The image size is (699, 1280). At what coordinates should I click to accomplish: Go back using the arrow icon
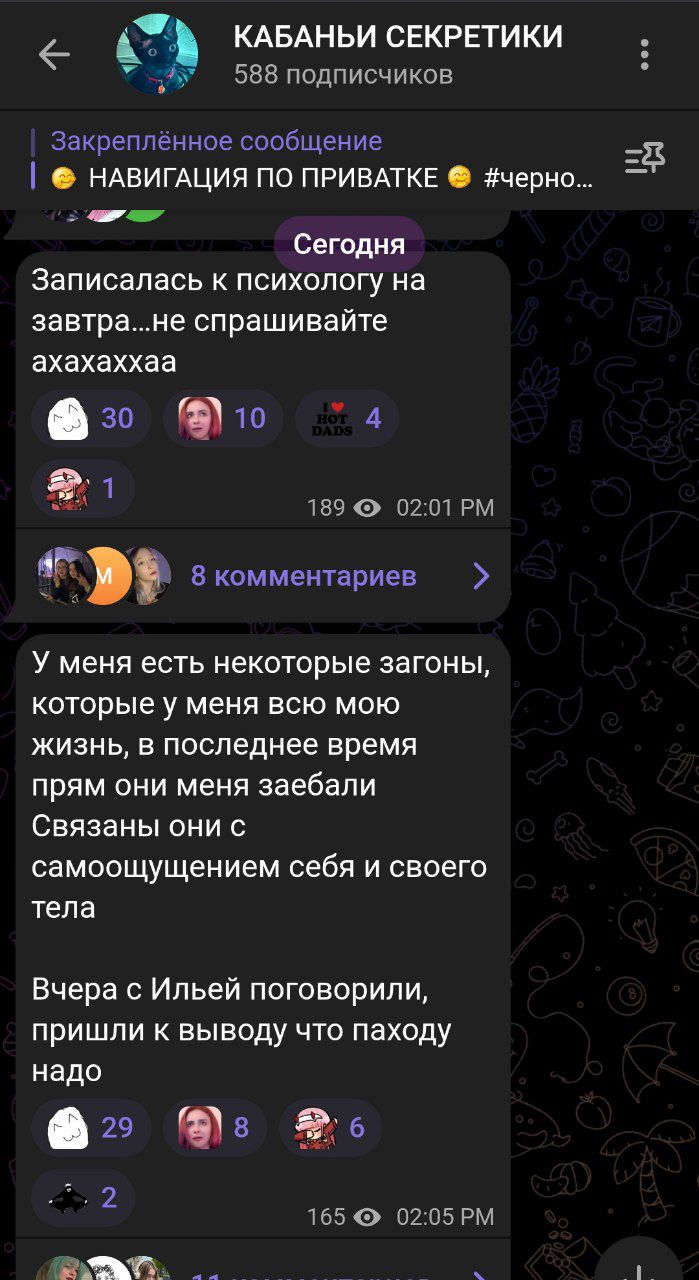[54, 55]
